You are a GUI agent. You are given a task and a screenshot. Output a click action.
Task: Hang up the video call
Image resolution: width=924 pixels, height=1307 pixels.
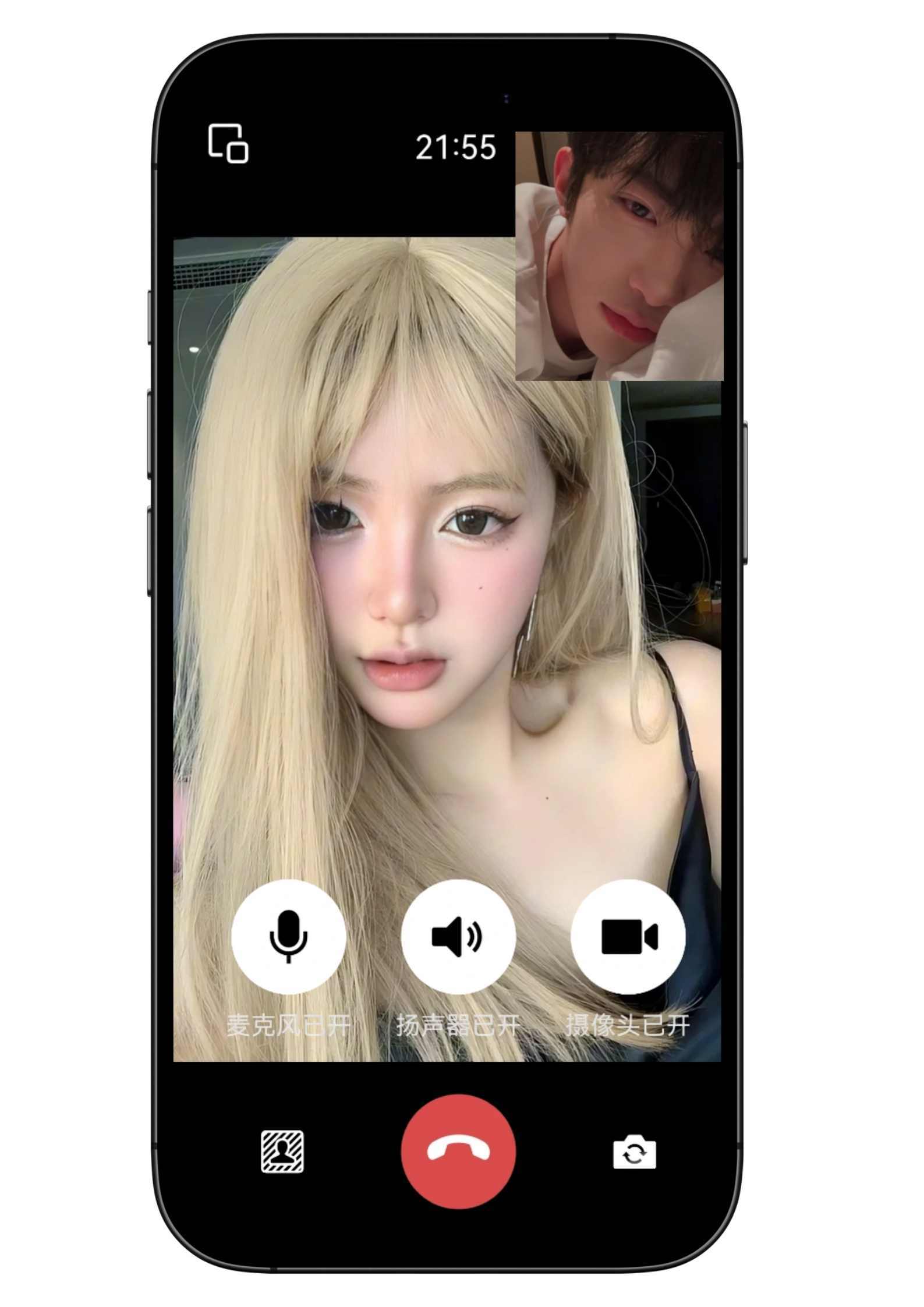coord(458,1152)
